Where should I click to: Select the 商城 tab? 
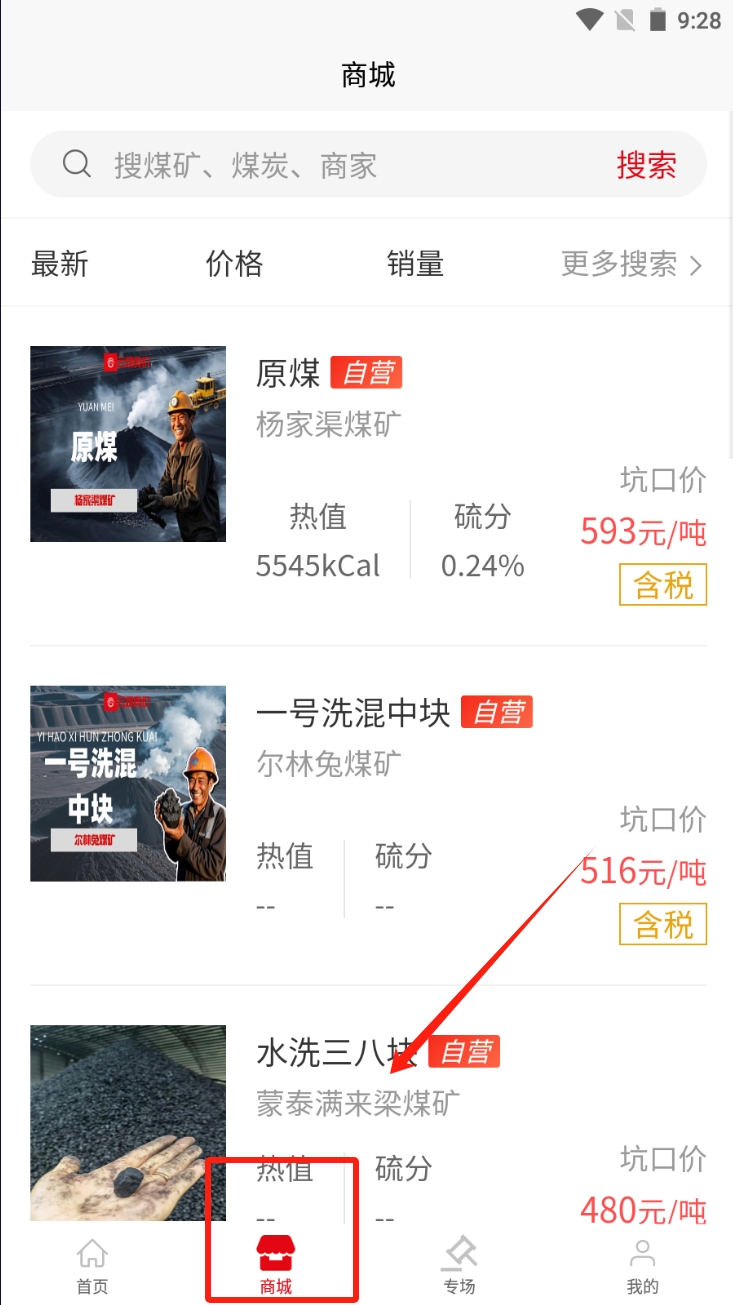pos(276,1265)
